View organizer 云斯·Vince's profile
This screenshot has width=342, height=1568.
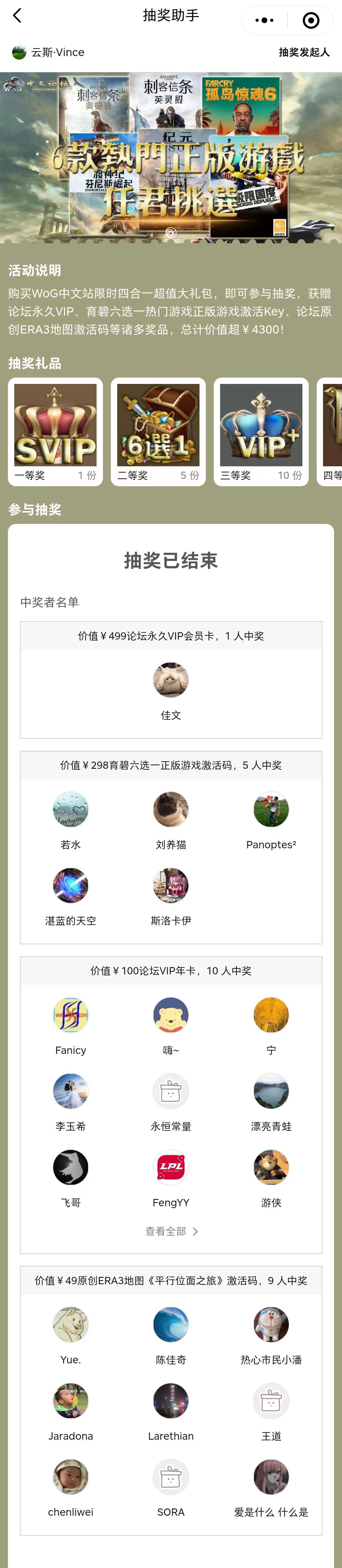(49, 52)
